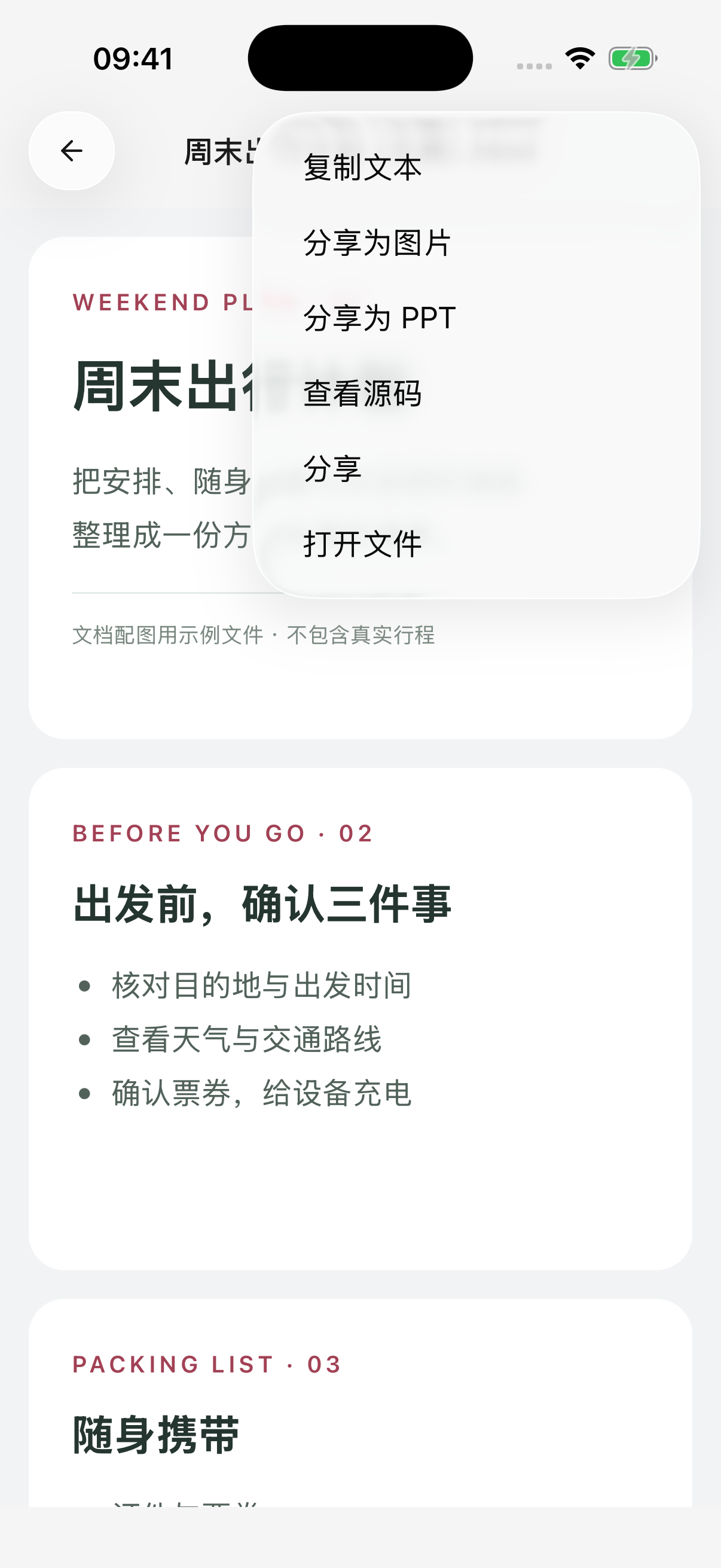The width and height of the screenshot is (721, 1568).
Task: Tap the plain 分享 menu item
Action: click(476, 469)
